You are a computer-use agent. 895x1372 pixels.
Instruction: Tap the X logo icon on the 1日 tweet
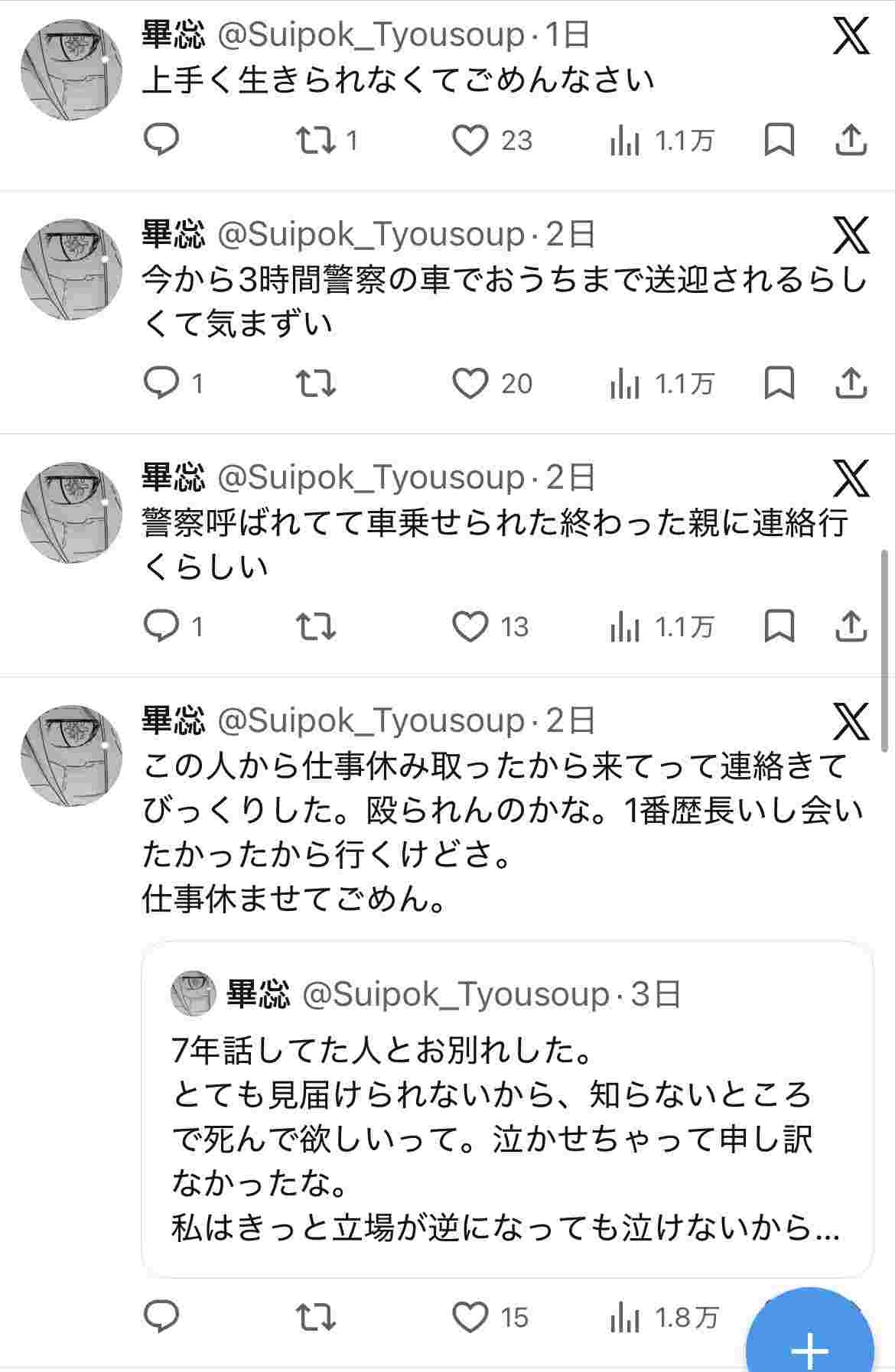(851, 36)
